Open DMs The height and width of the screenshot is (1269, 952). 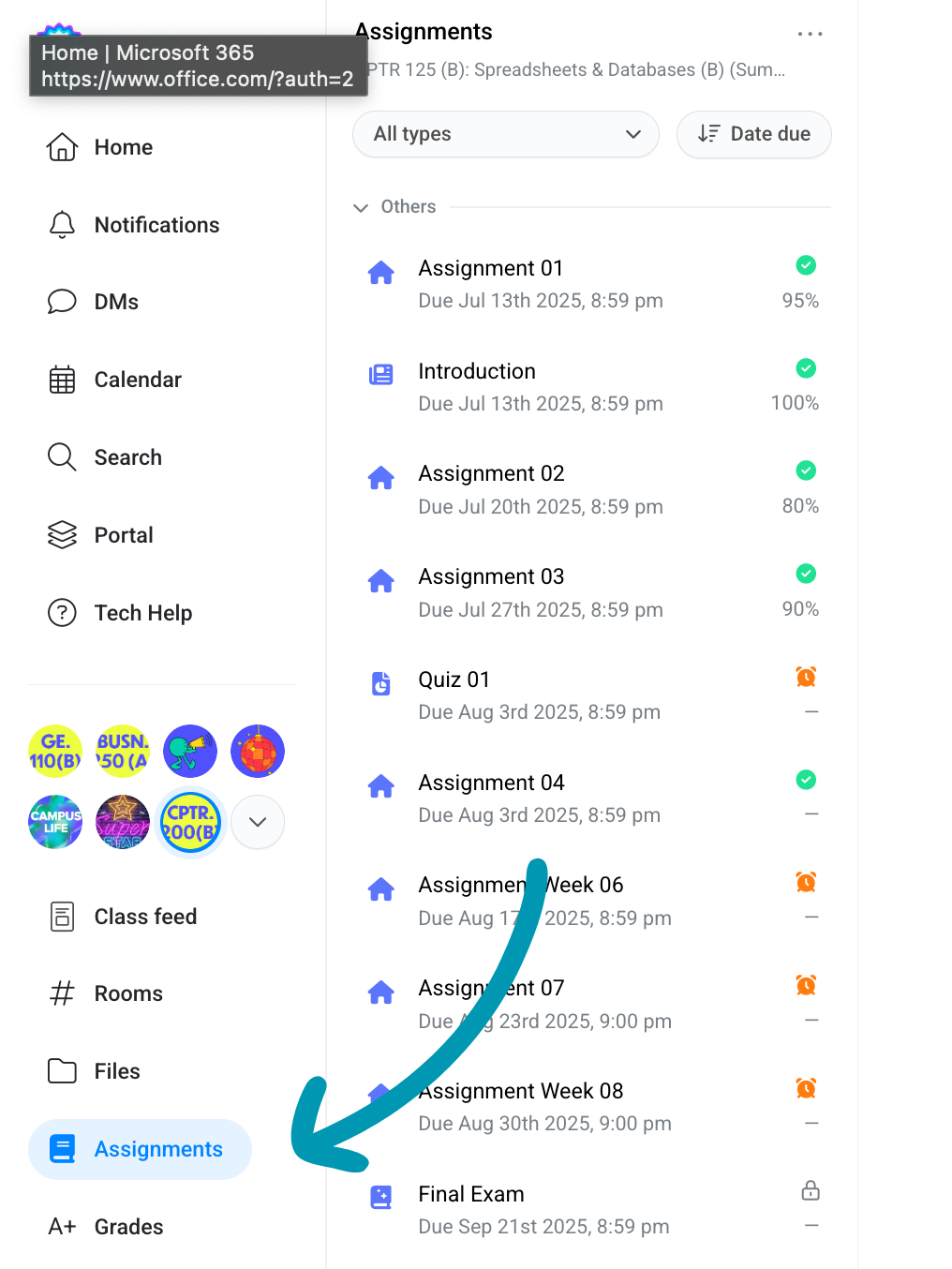pyautogui.click(x=116, y=302)
